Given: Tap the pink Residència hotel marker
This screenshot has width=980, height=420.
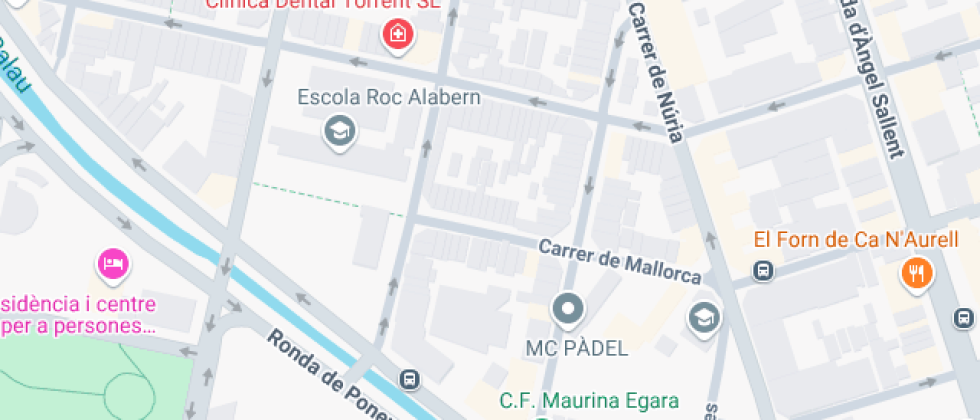Looking at the screenshot, I should point(112,264).
